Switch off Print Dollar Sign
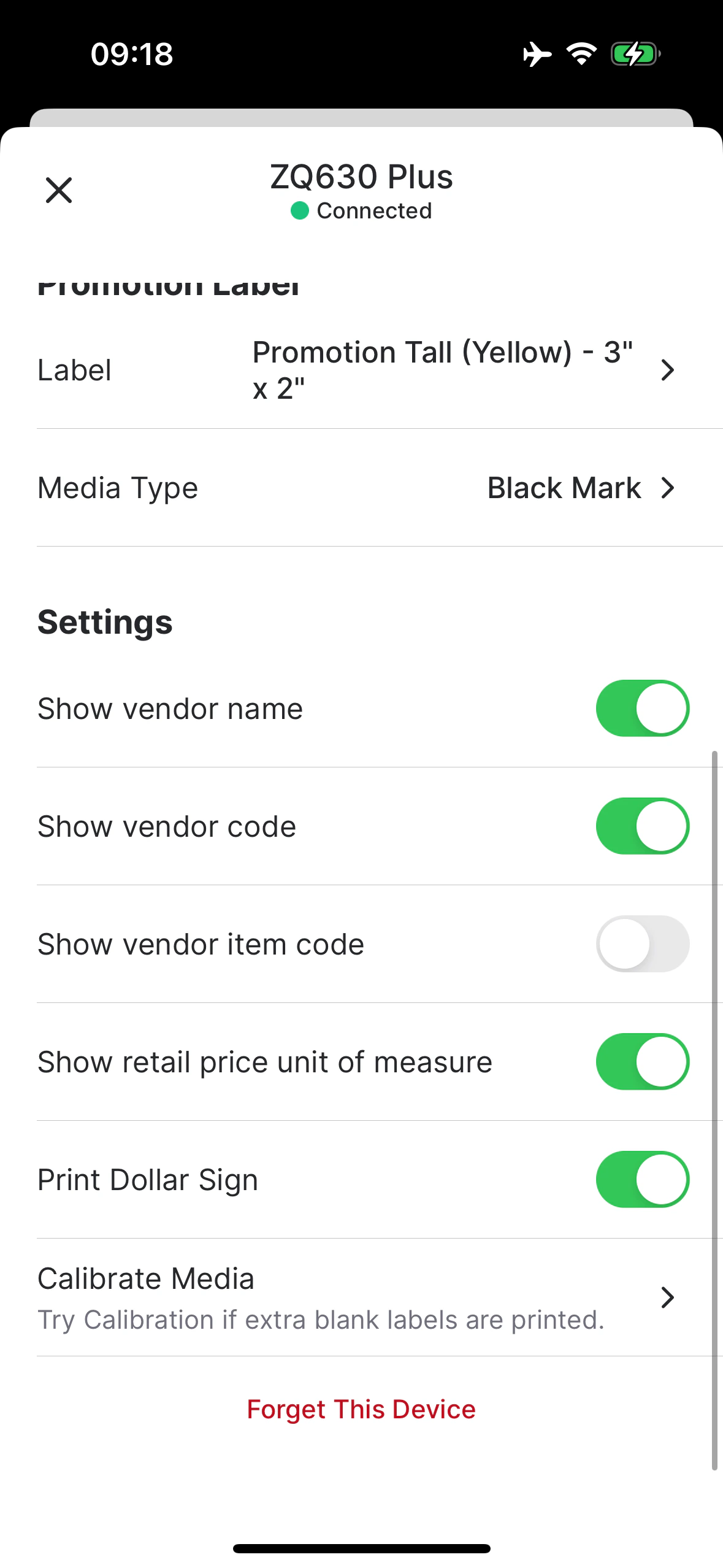 point(642,1180)
